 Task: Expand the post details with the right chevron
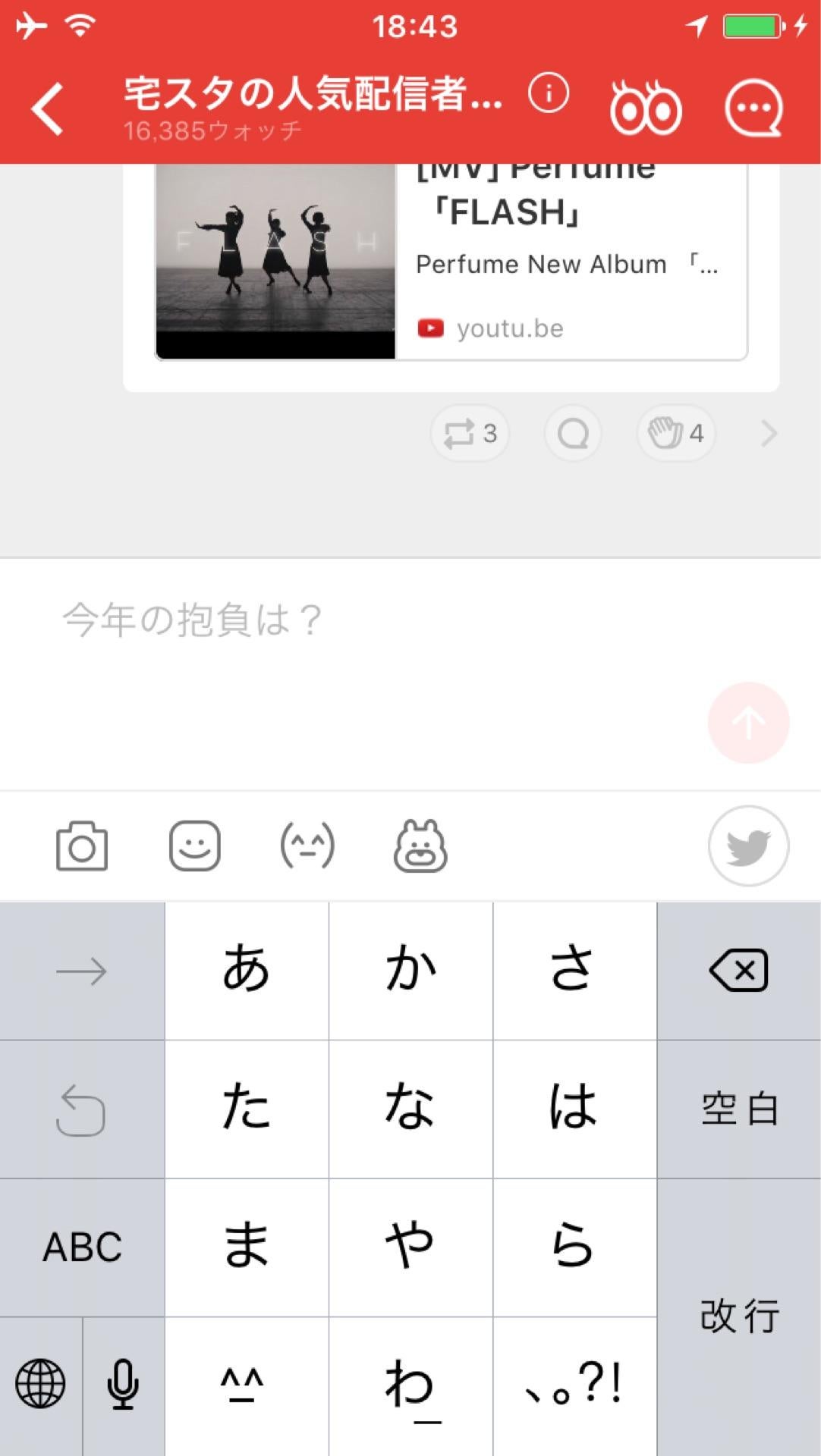769,433
